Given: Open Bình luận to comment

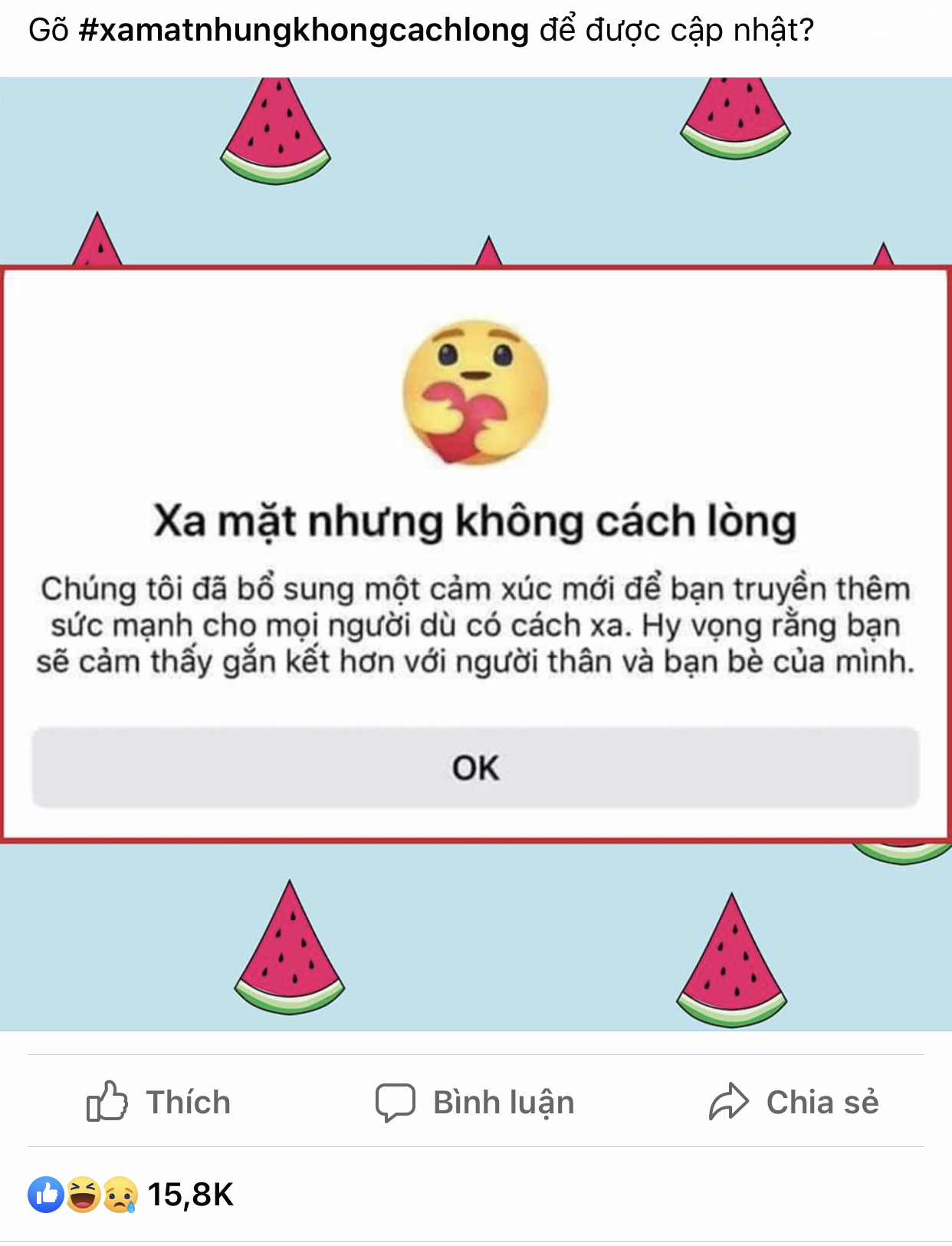Looking at the screenshot, I should tap(475, 1102).
